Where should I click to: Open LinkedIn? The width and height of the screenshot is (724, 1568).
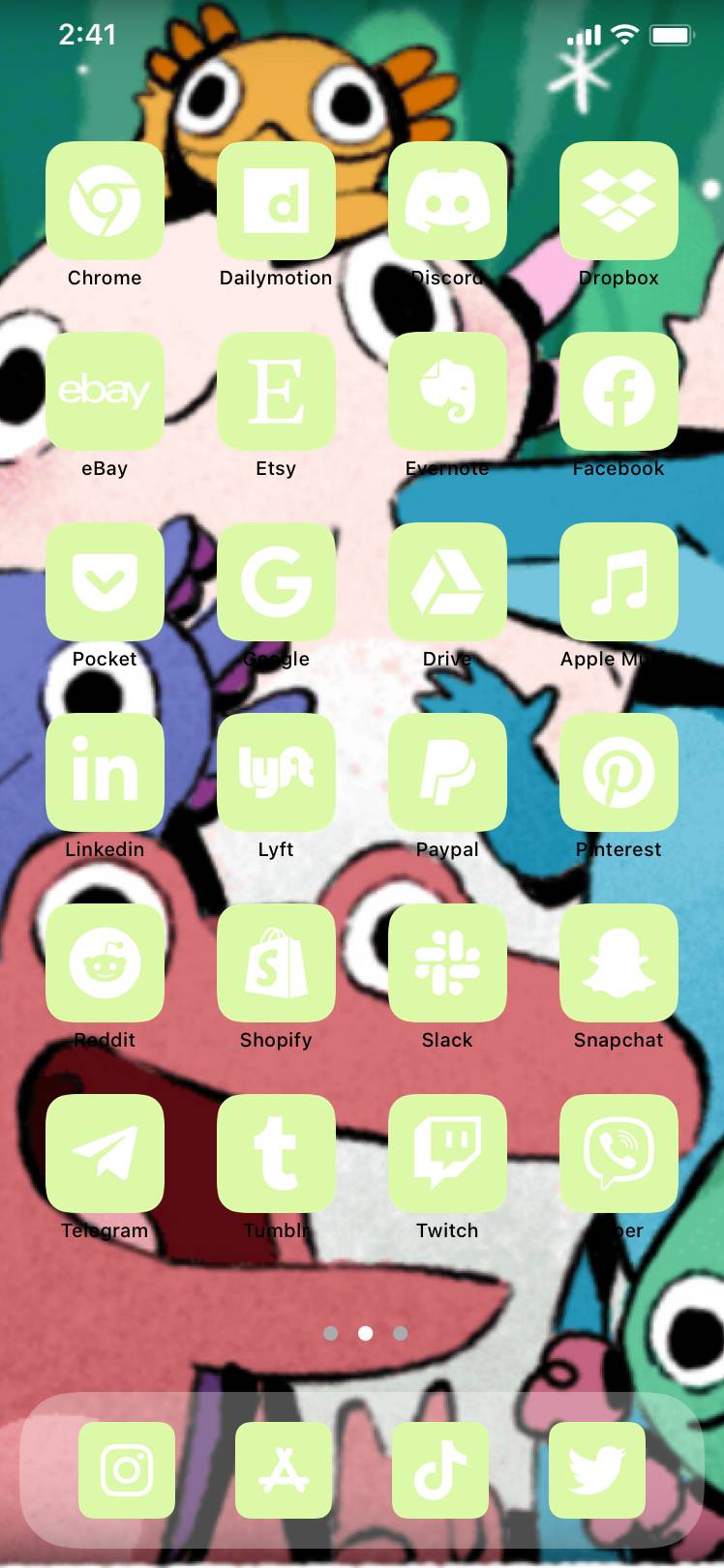coord(105,773)
